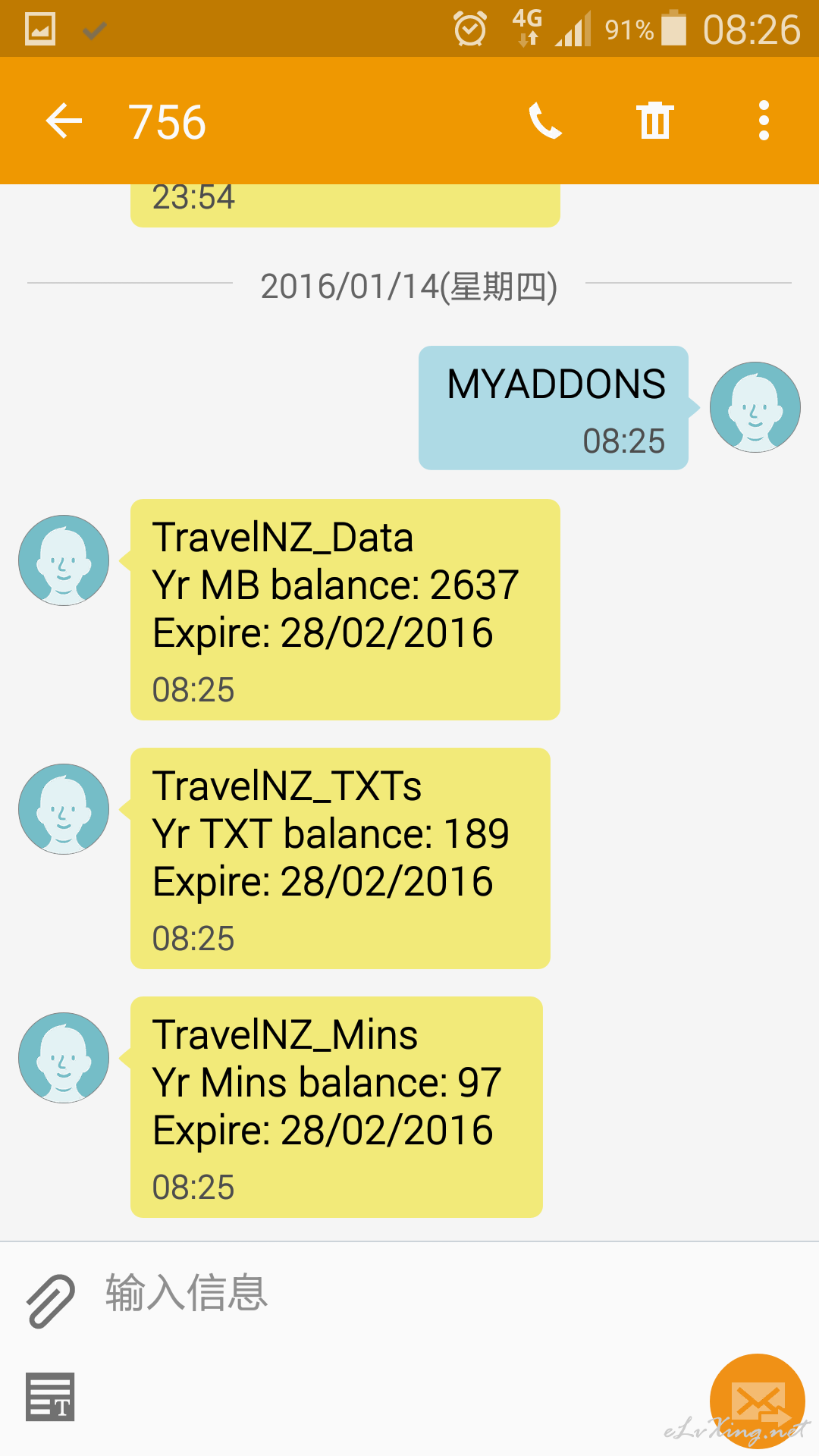Open sender avatar beside TravelNZ_Mins message

pyautogui.click(x=64, y=1058)
